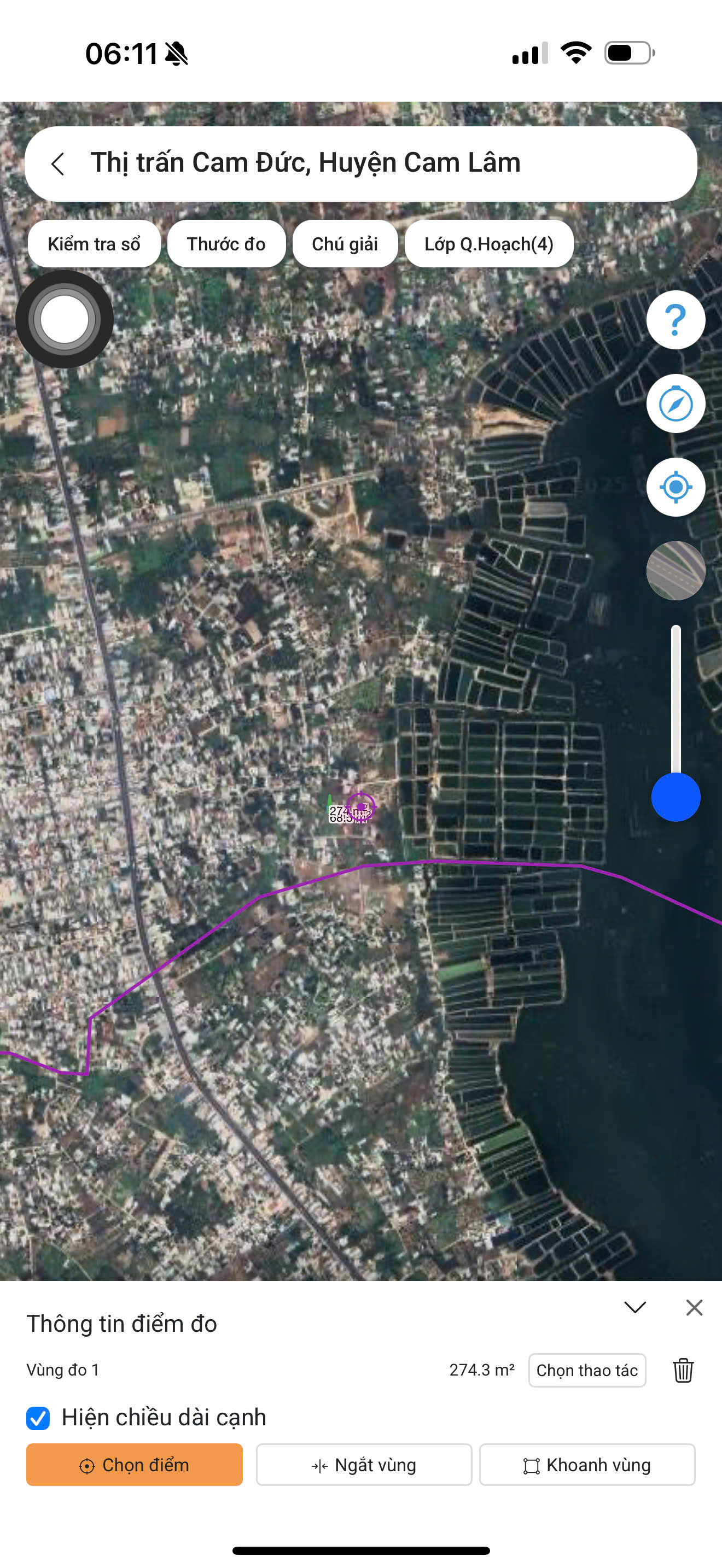Center map on my current location
Image resolution: width=722 pixels, height=1568 pixels.
(x=676, y=487)
